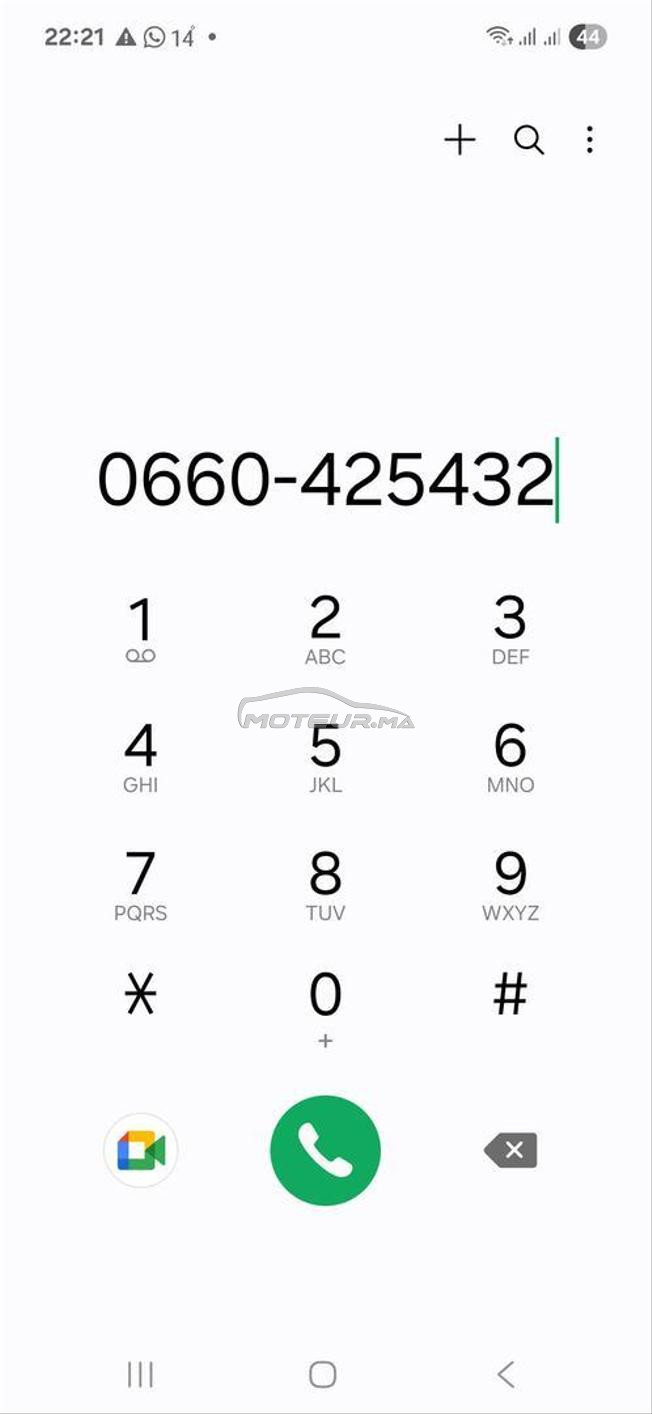This screenshot has width=652, height=1414.
Task: Call the number with green phone button
Action: coord(325,1151)
